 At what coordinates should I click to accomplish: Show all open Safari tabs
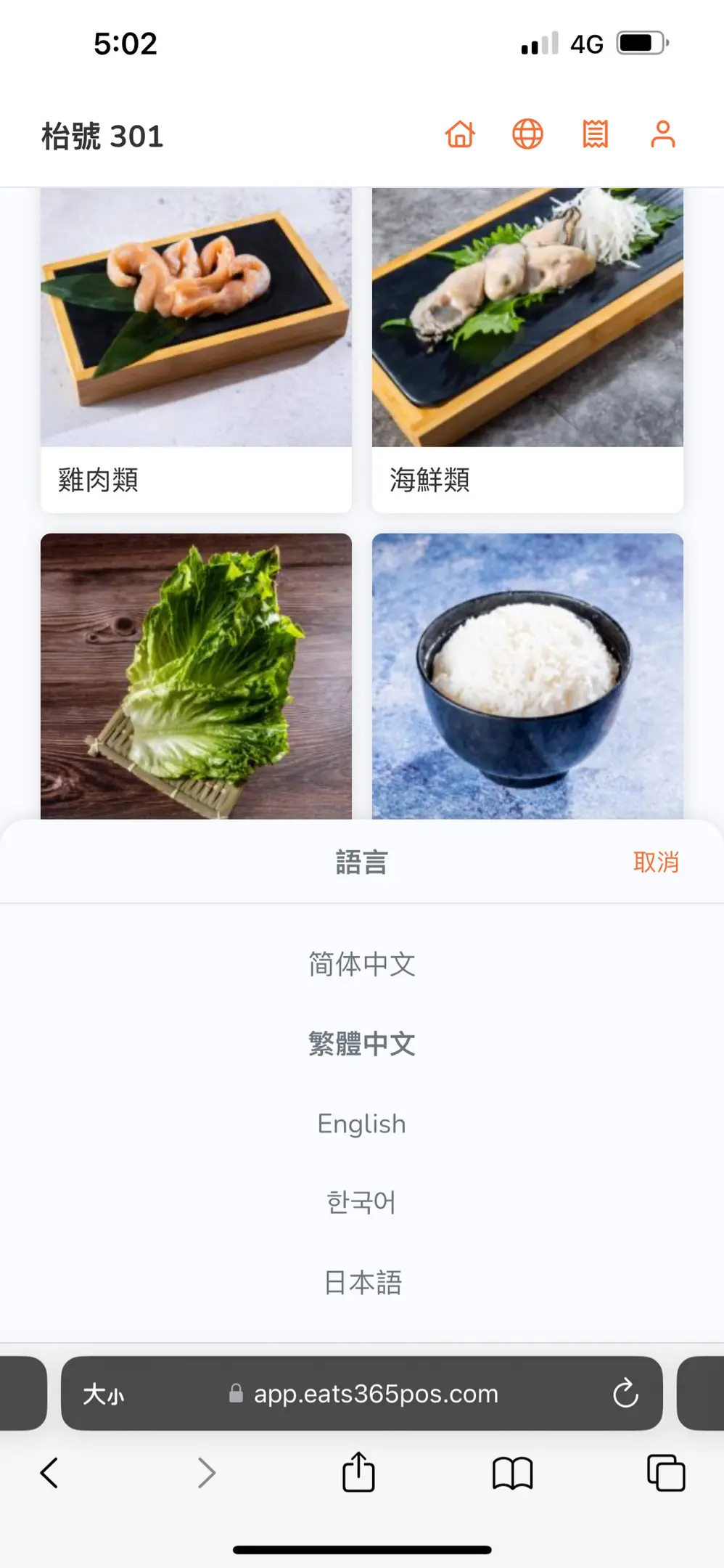click(x=665, y=1473)
